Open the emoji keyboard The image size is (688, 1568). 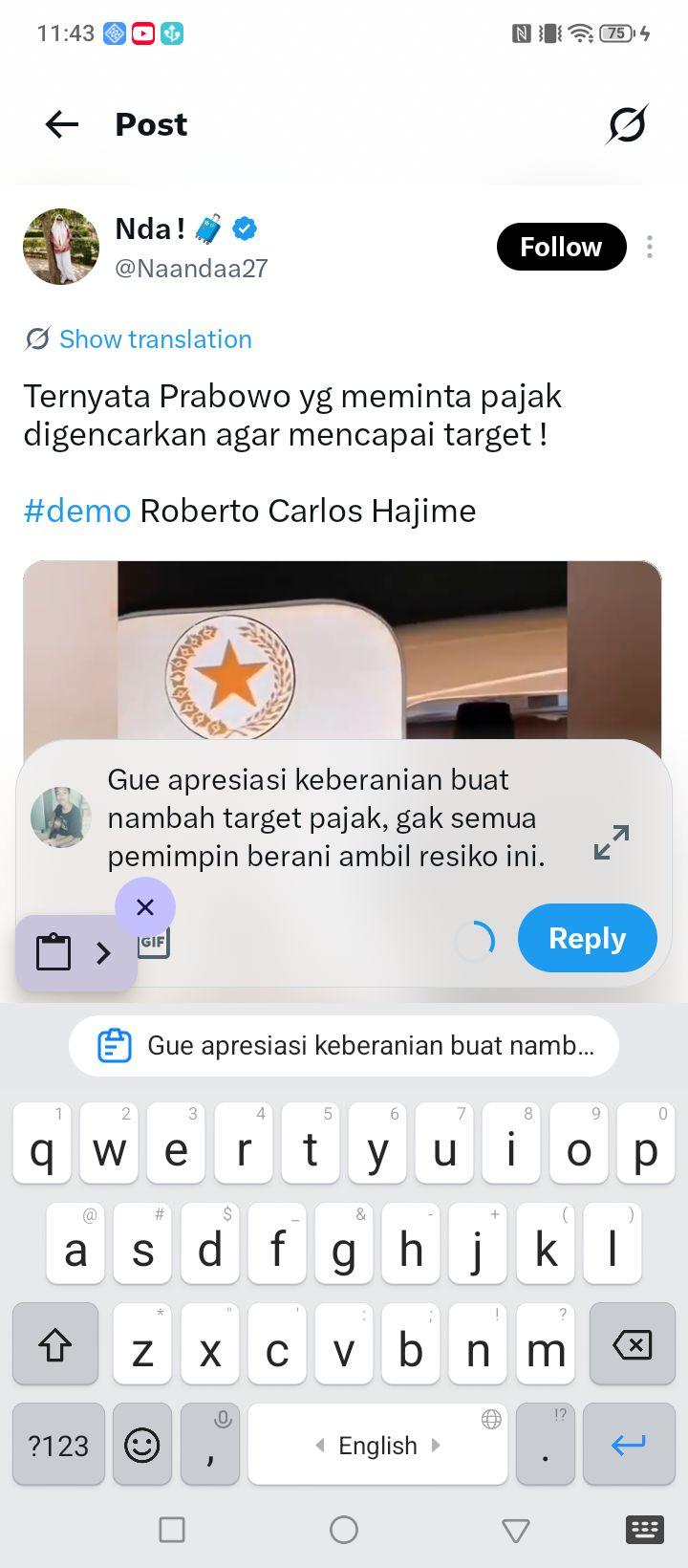pos(142,1445)
